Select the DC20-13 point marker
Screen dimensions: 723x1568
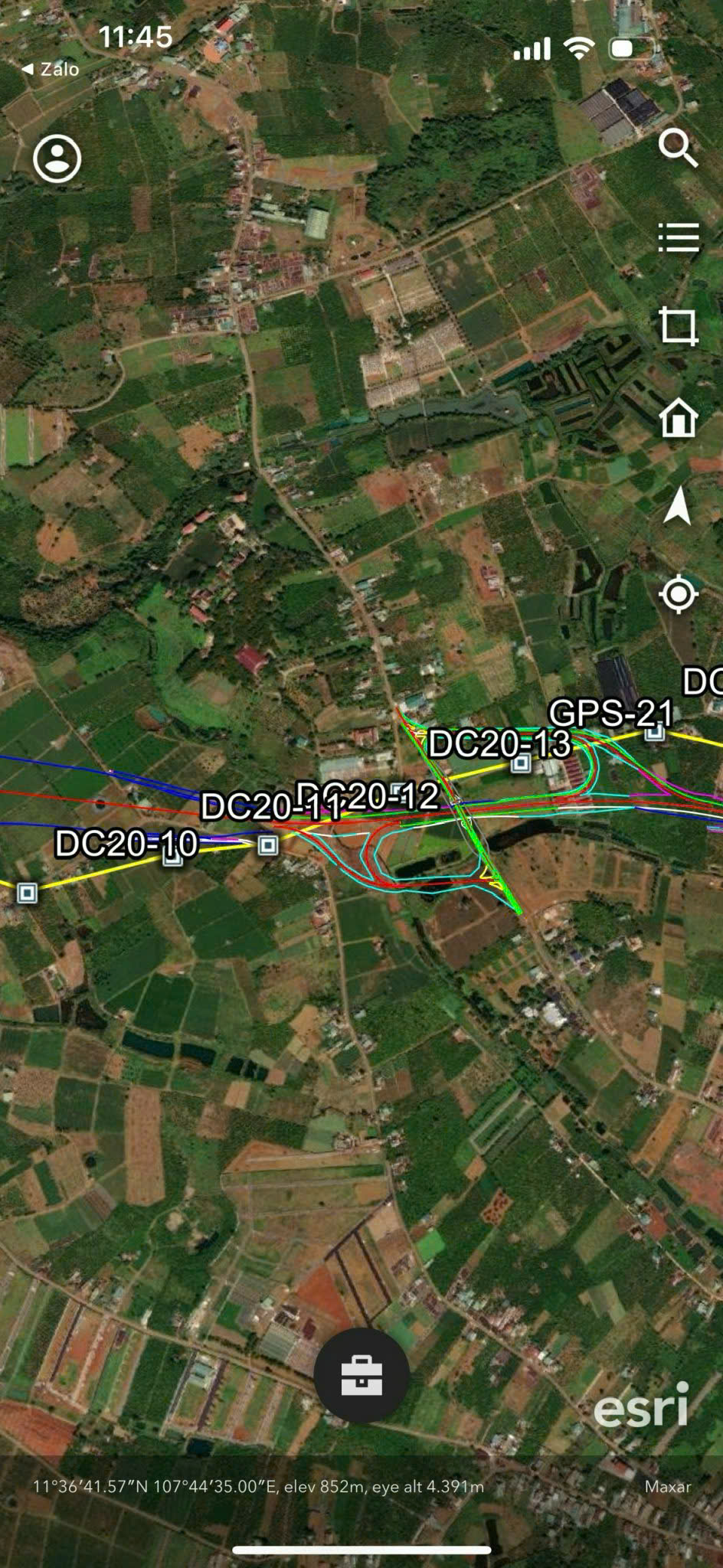pos(521,763)
